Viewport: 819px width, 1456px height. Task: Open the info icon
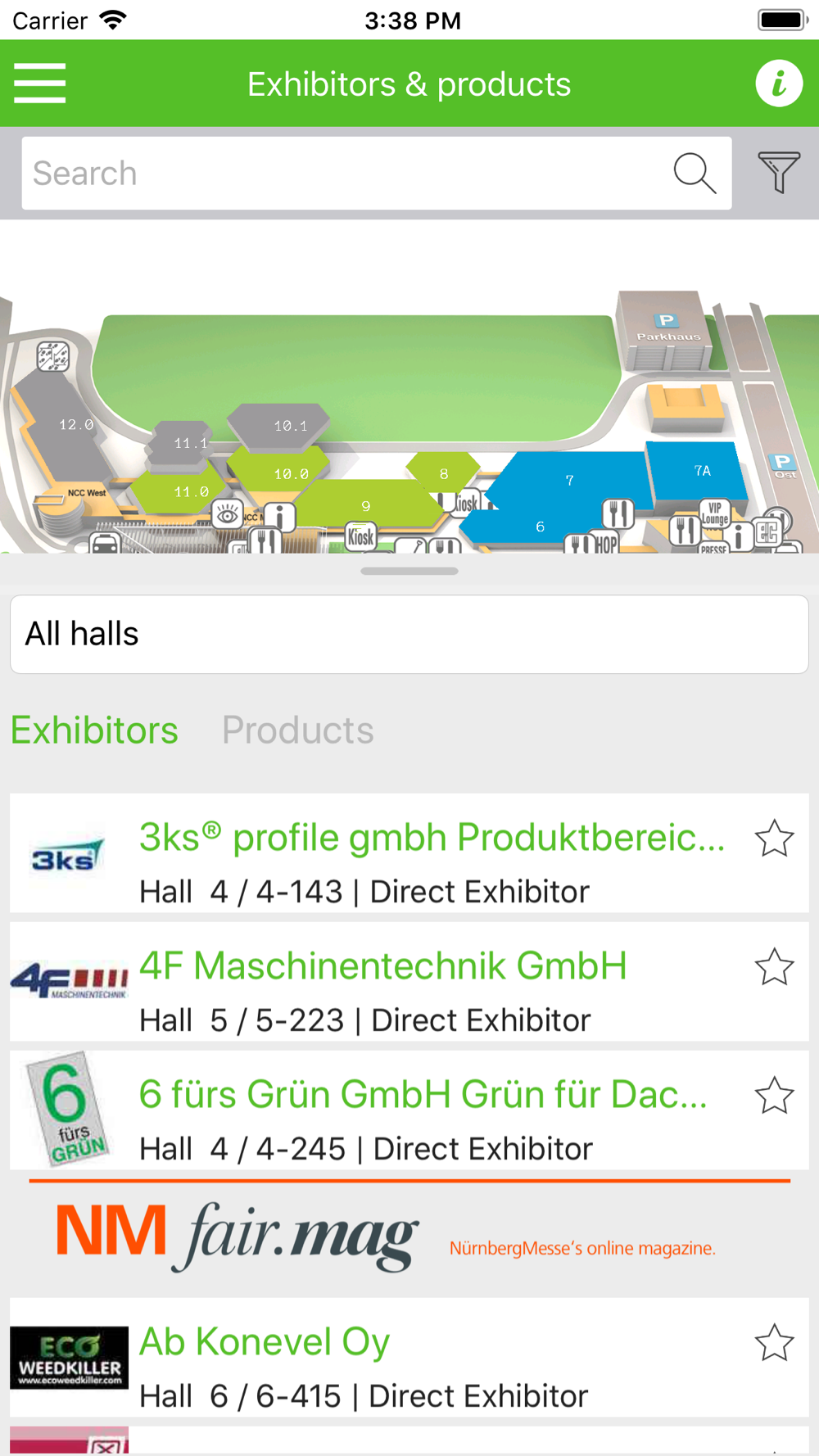click(778, 84)
